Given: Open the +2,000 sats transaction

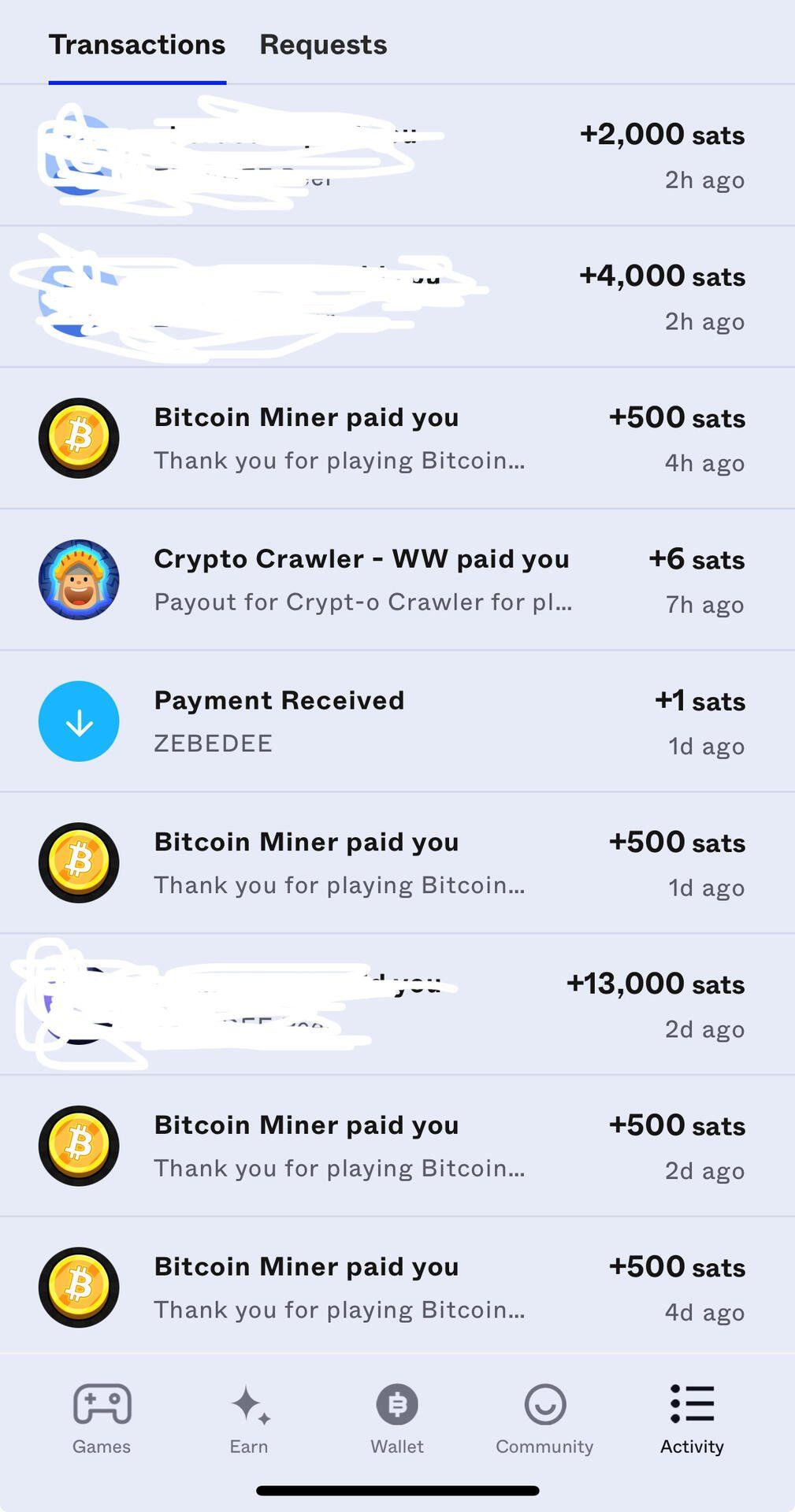Looking at the screenshot, I should 397,155.
